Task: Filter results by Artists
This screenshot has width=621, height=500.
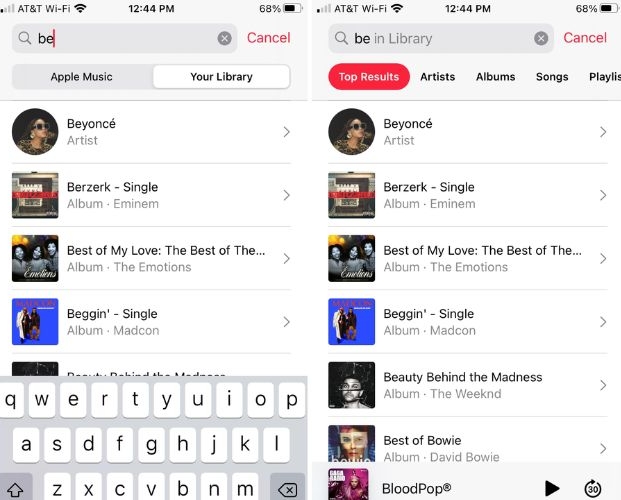Action: tap(438, 77)
